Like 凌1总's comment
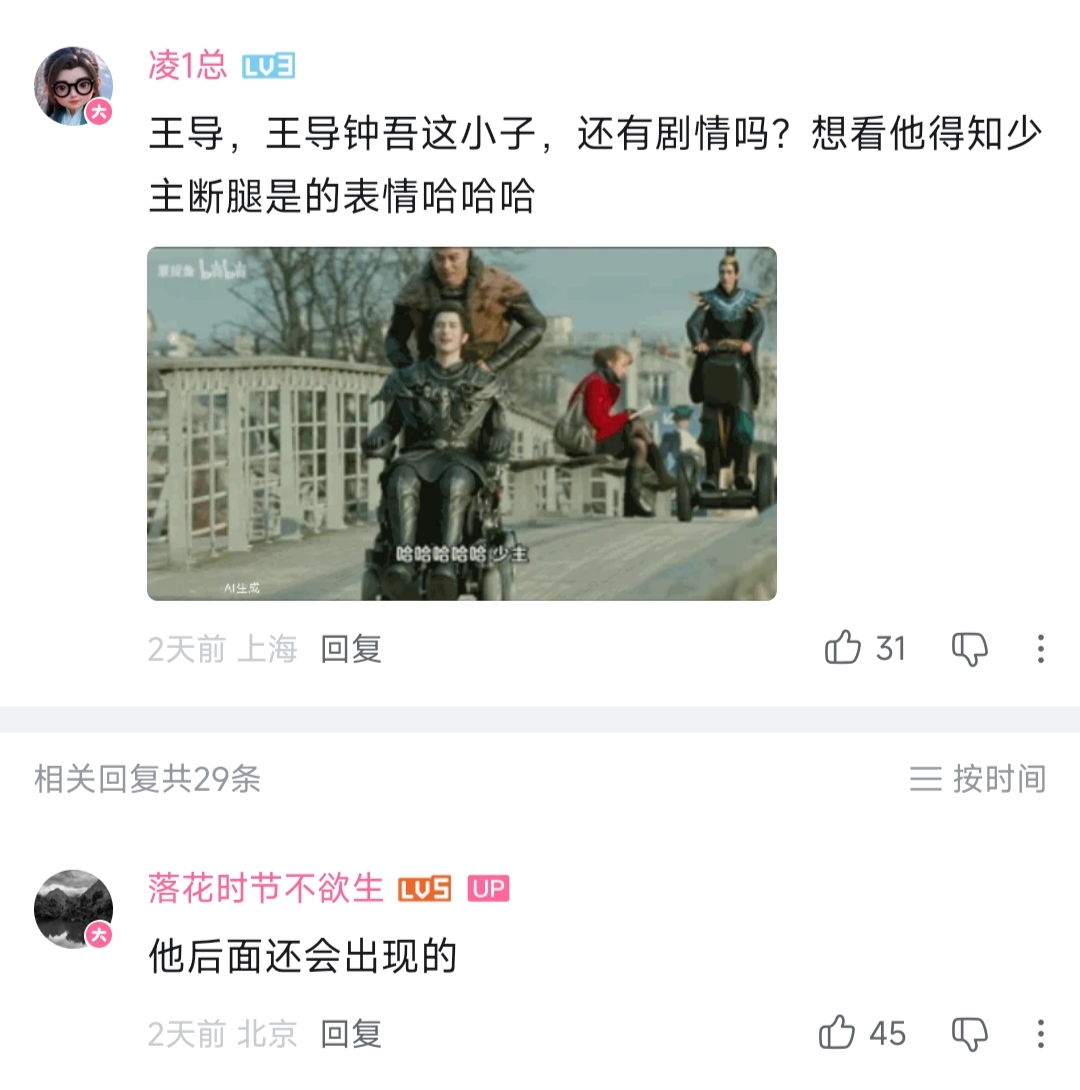The height and width of the screenshot is (1090, 1080). (x=843, y=649)
